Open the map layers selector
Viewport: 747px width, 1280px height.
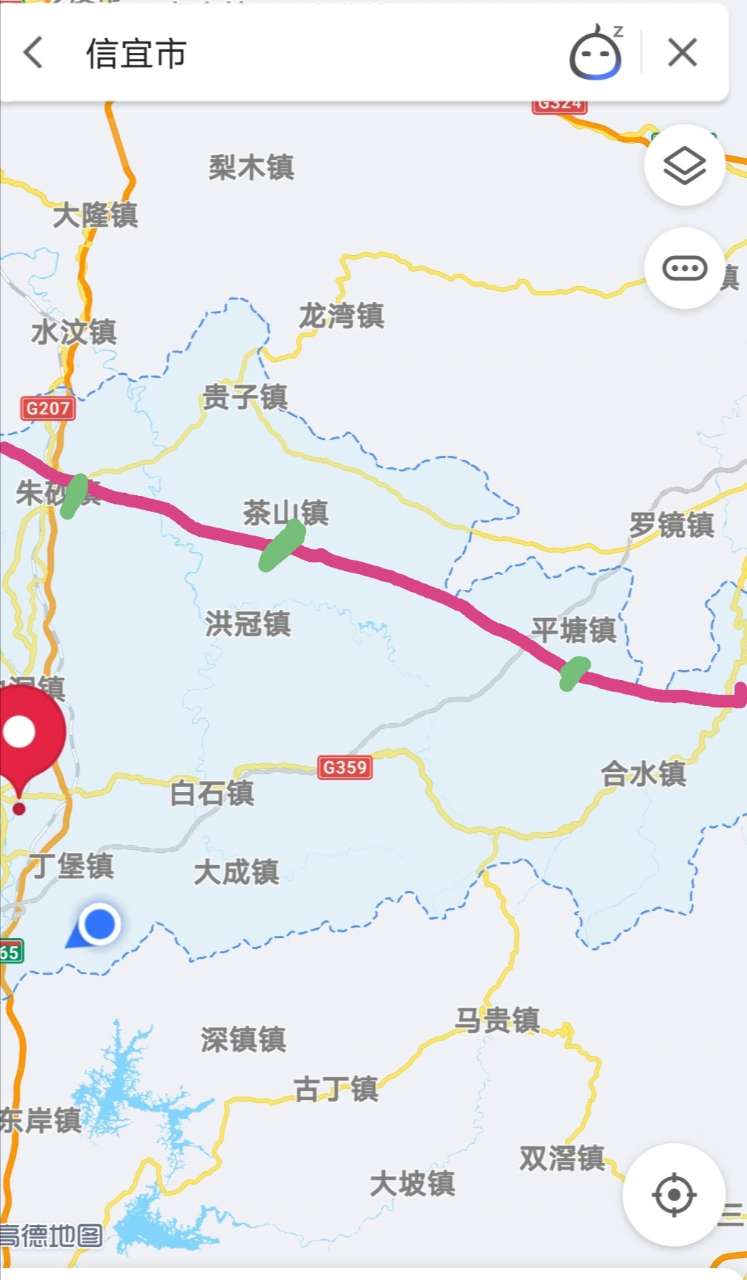pos(685,165)
